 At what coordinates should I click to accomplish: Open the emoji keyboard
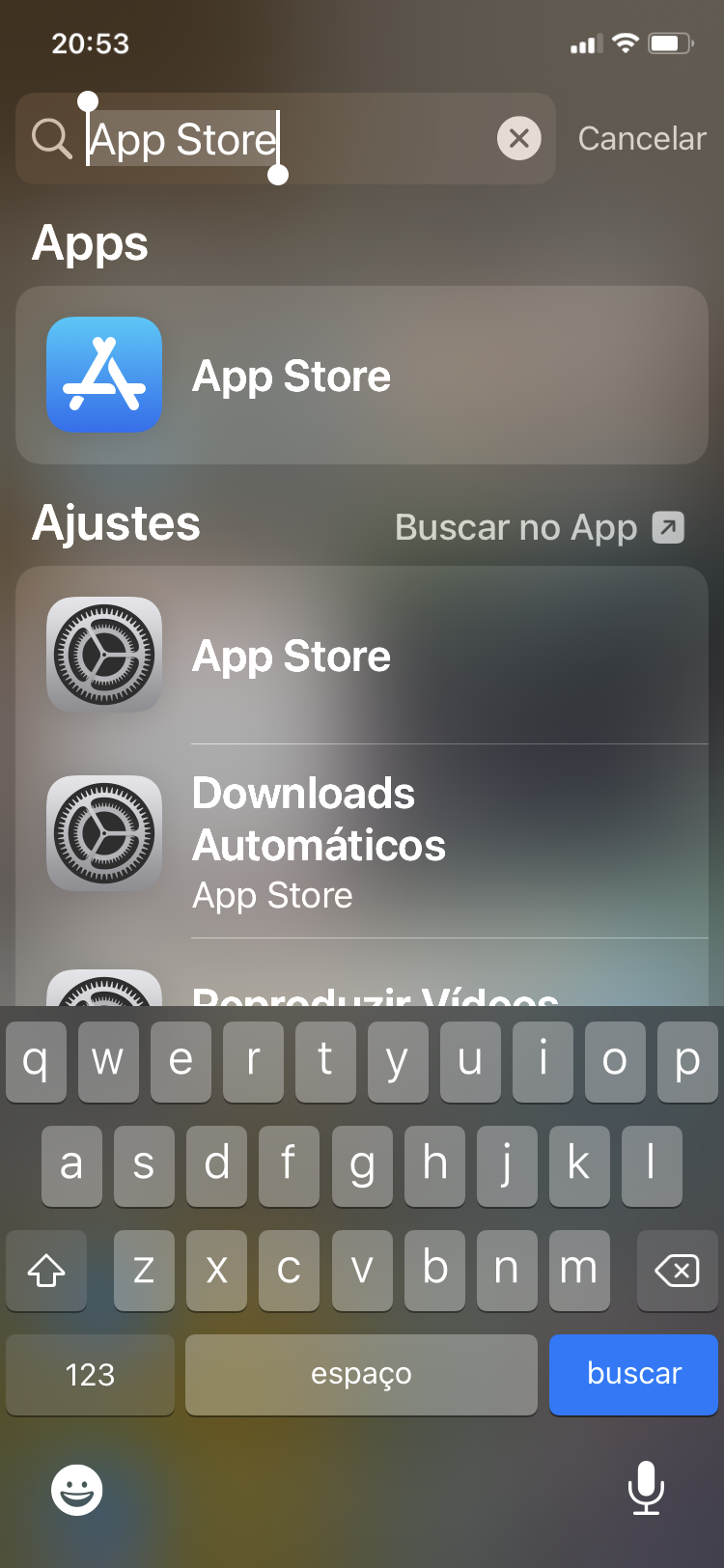(76, 1488)
